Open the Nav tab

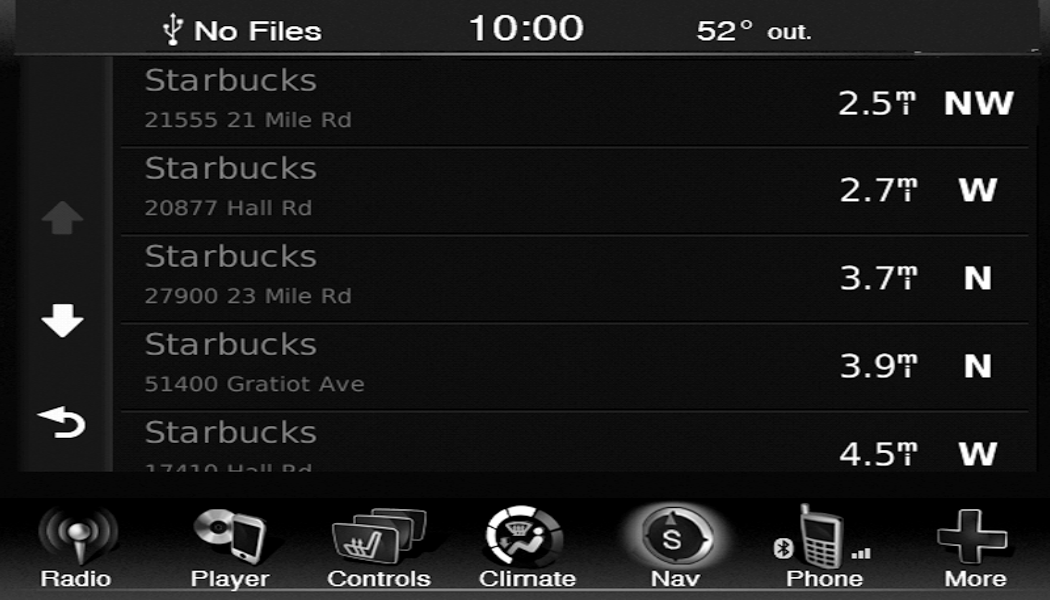(675, 547)
